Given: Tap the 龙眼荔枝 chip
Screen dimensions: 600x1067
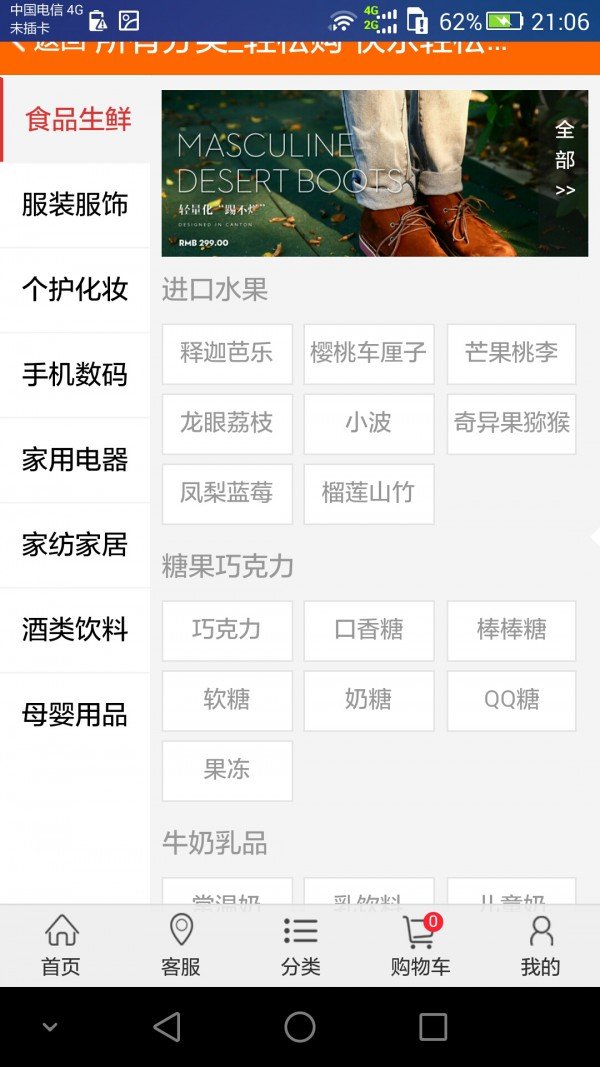Looking at the screenshot, I should [x=227, y=424].
